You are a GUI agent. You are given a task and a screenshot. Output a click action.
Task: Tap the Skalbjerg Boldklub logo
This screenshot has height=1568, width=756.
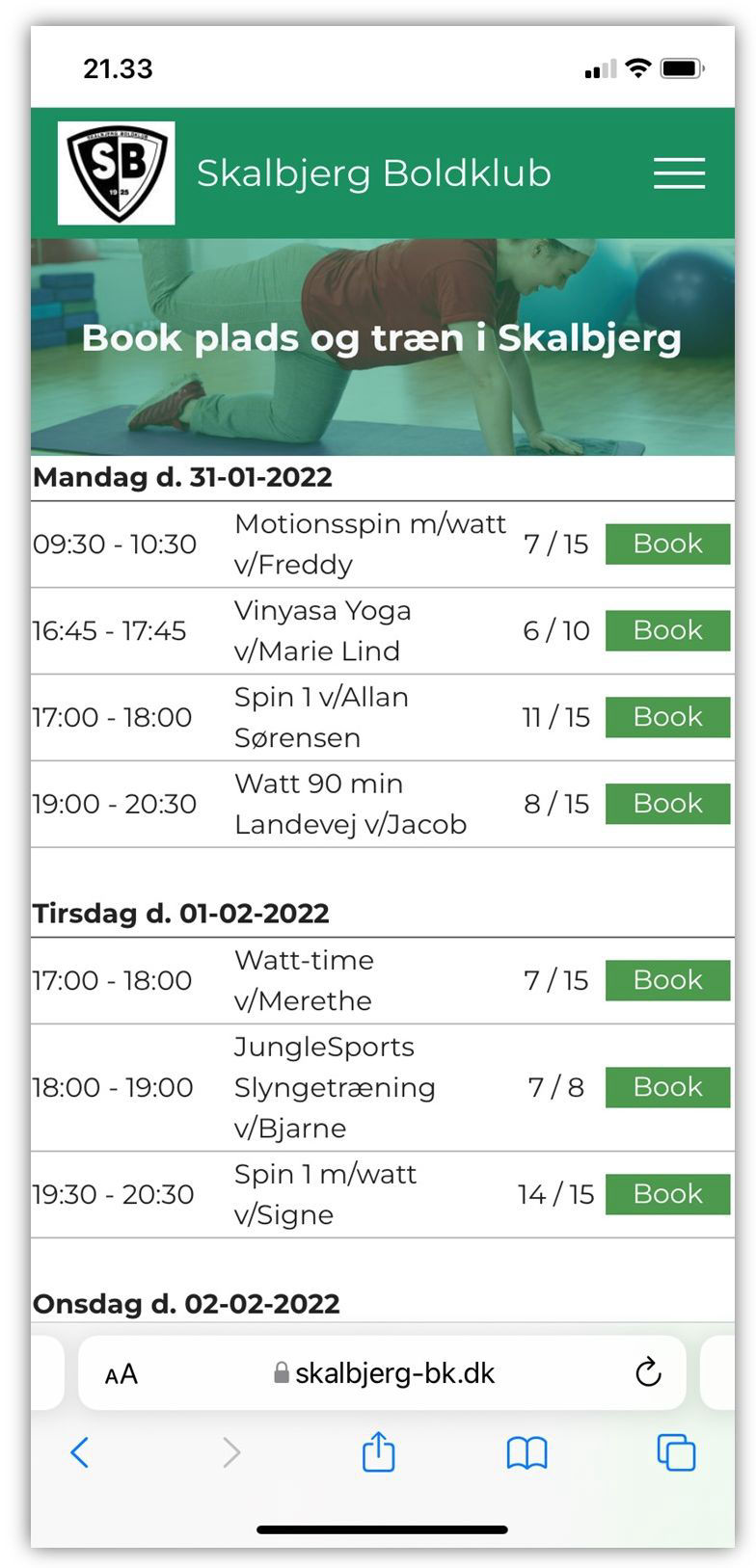point(117,173)
